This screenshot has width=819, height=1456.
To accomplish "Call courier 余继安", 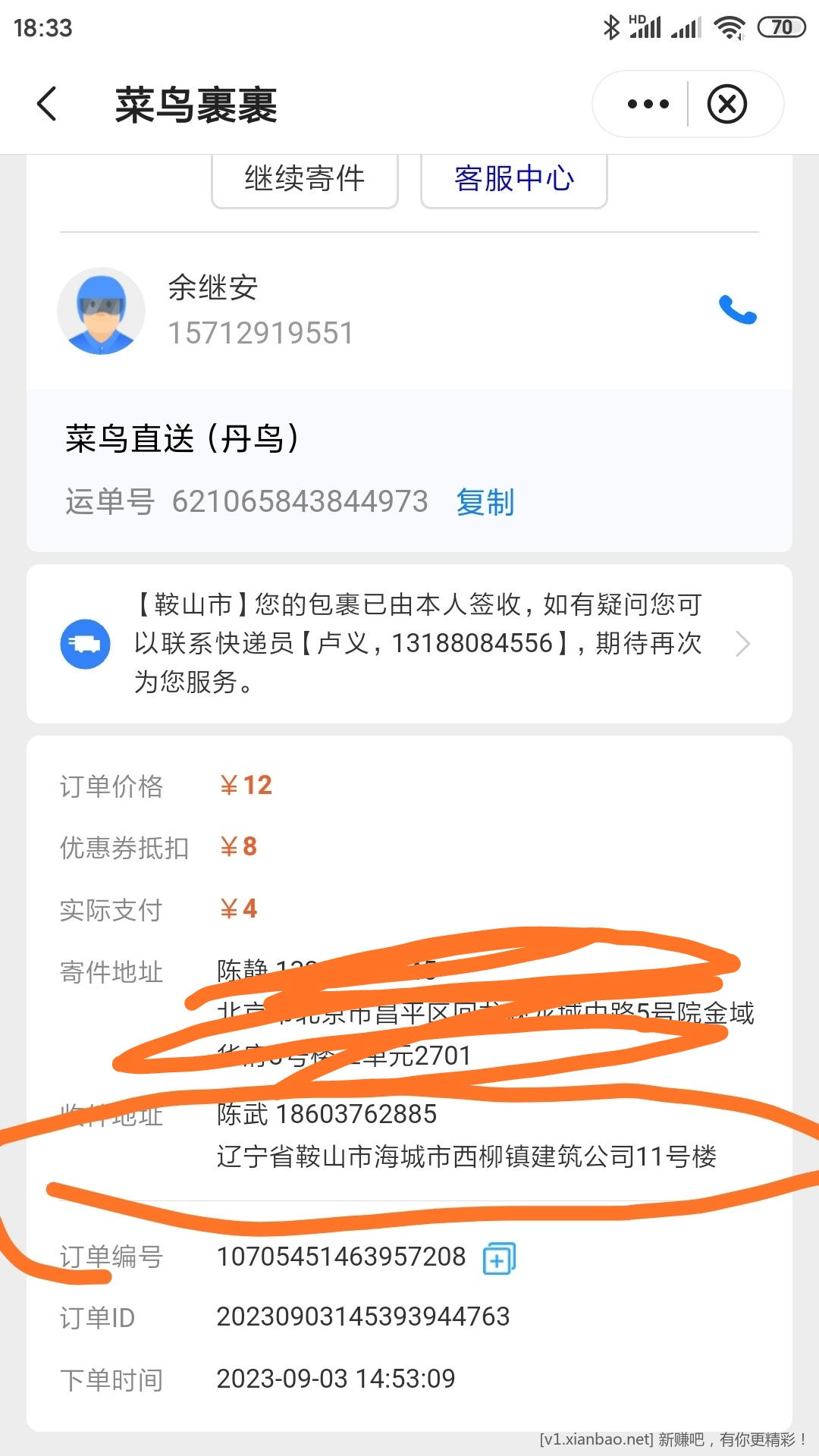I will pyautogui.click(x=737, y=310).
